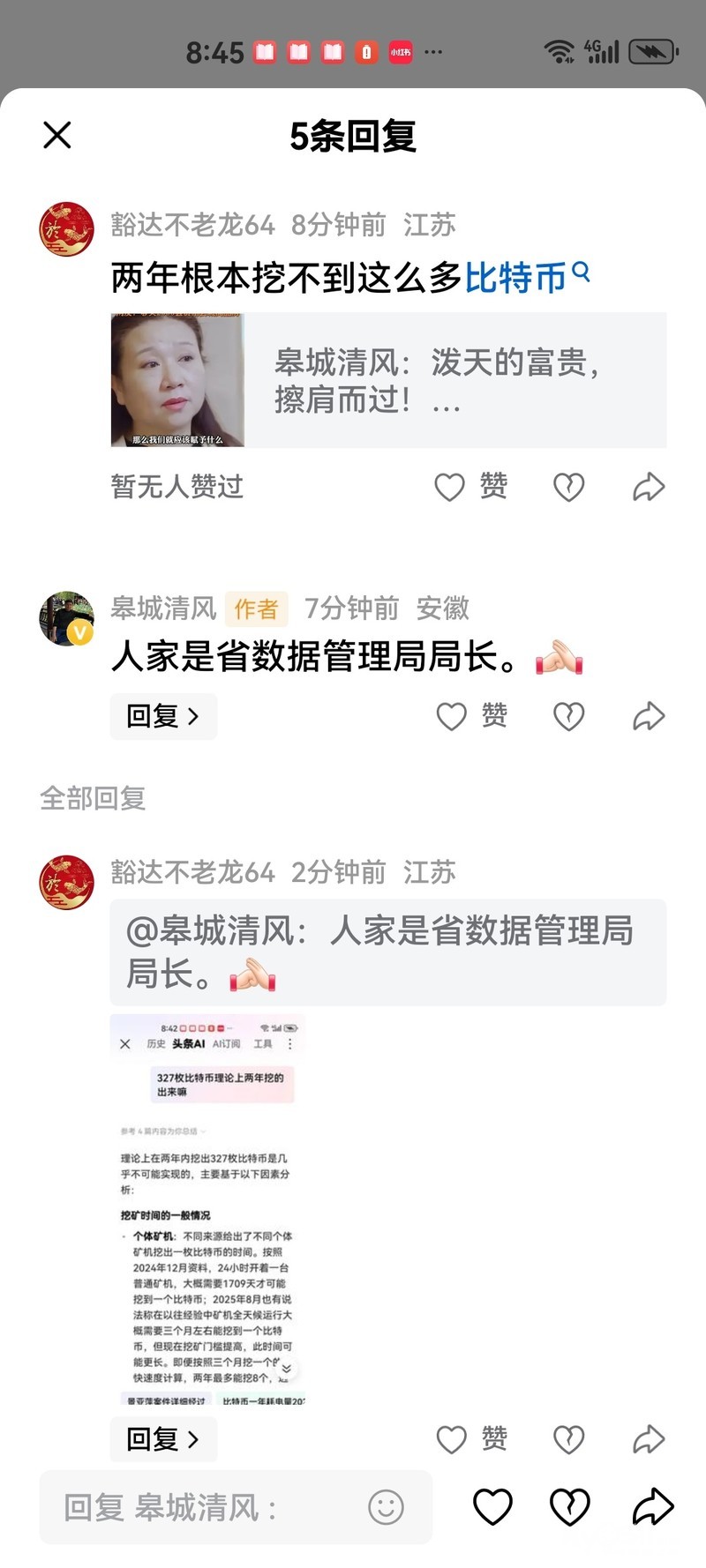Open the quoted 皋城清风 video card
Screen dimensions: 706x1568
(388, 380)
